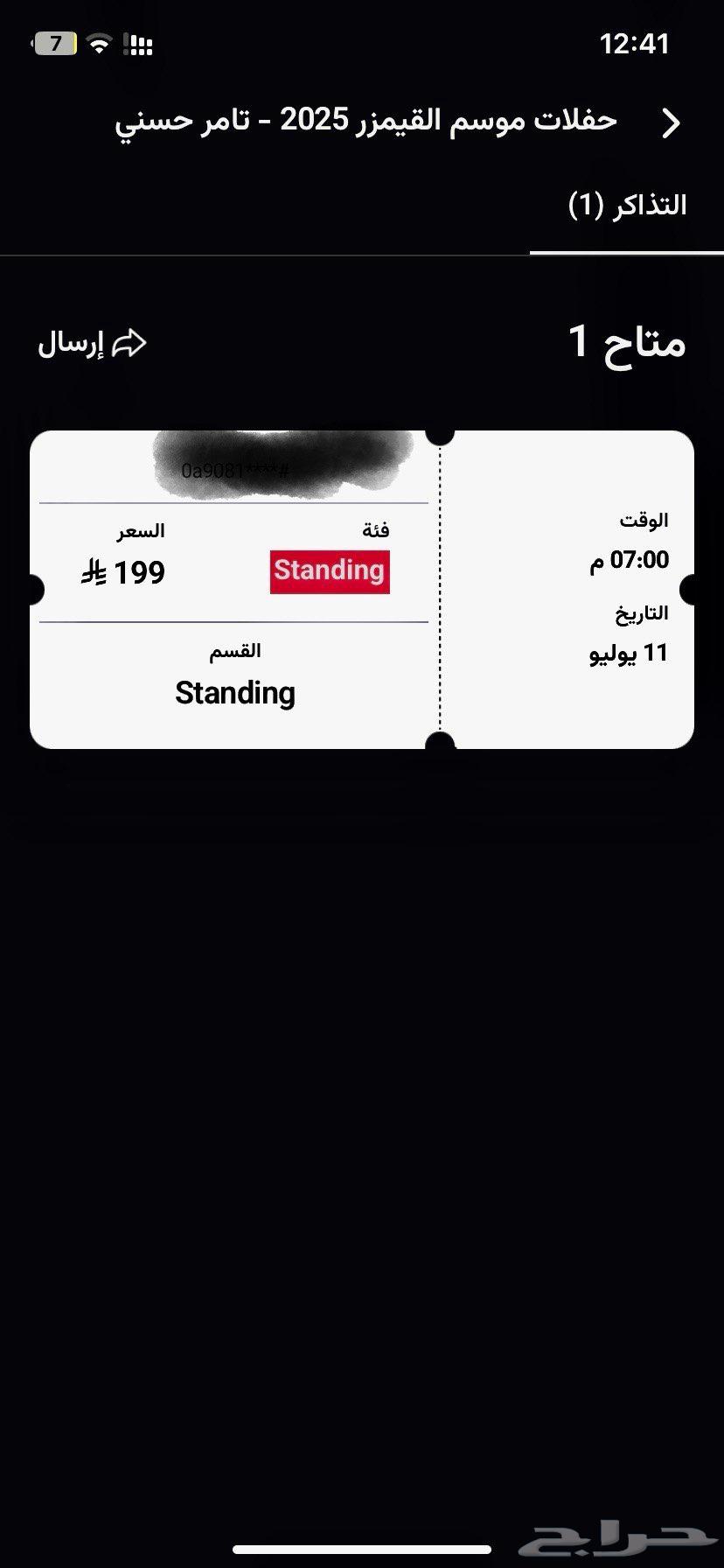Go back using the header chevron arrow
Image resolution: width=724 pixels, height=1568 pixels.
click(671, 123)
